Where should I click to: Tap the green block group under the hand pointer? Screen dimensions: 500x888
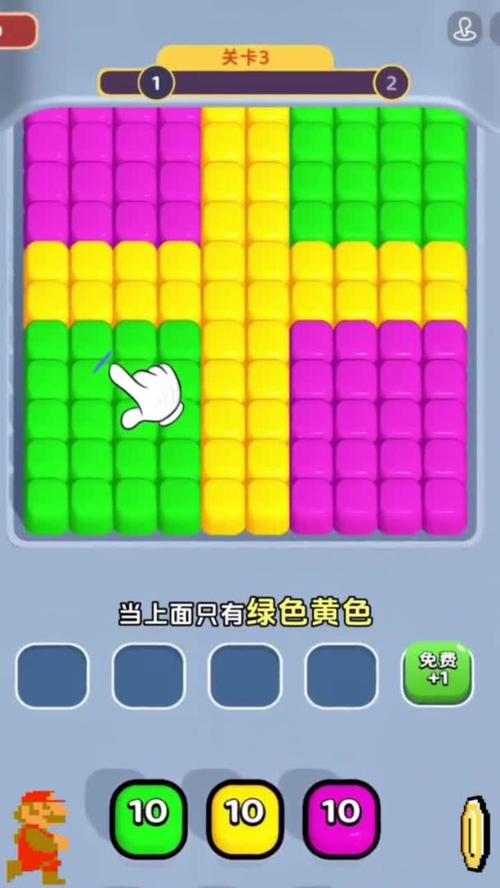(x=113, y=428)
